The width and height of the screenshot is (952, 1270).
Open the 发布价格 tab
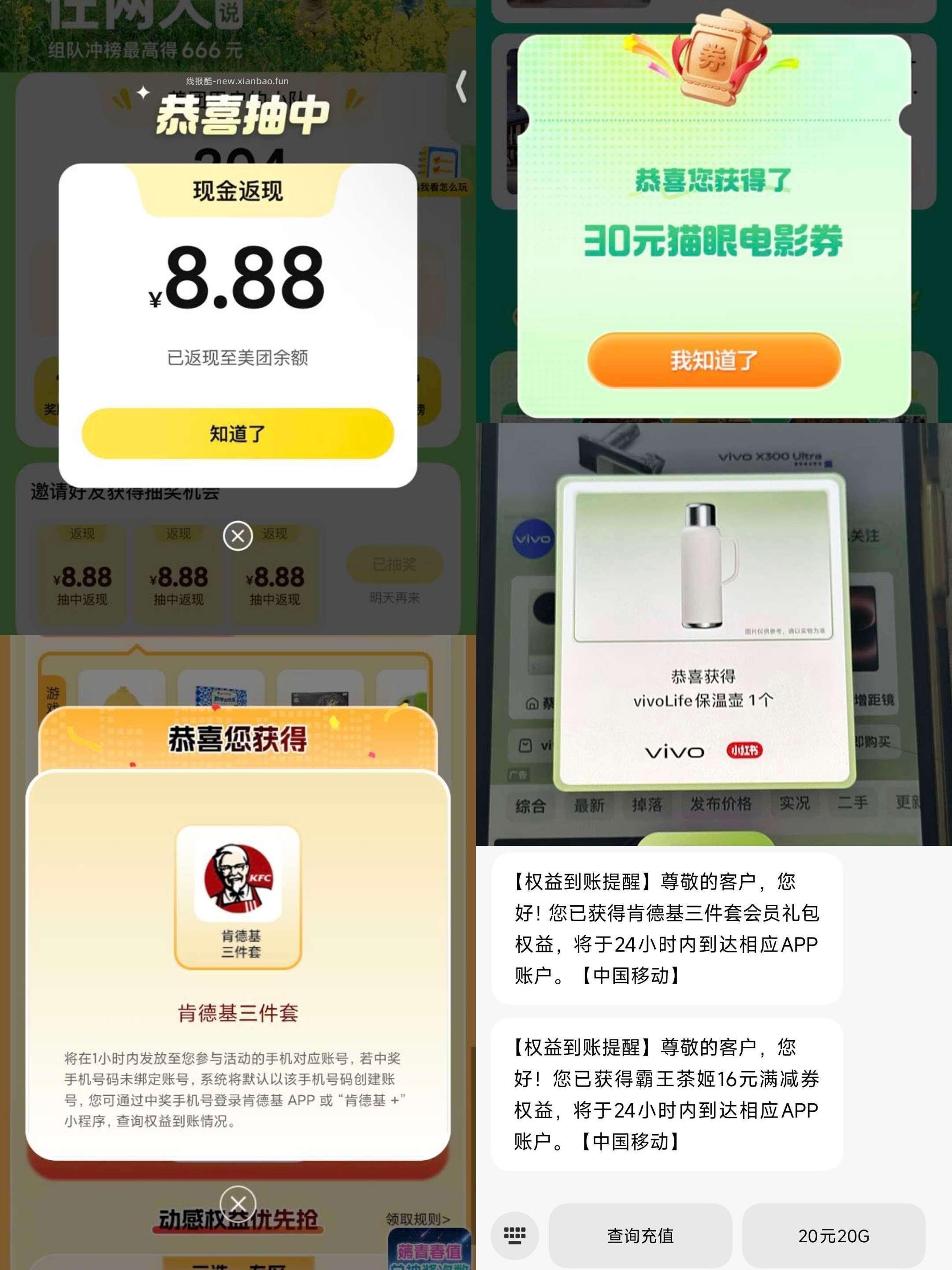pos(721,805)
